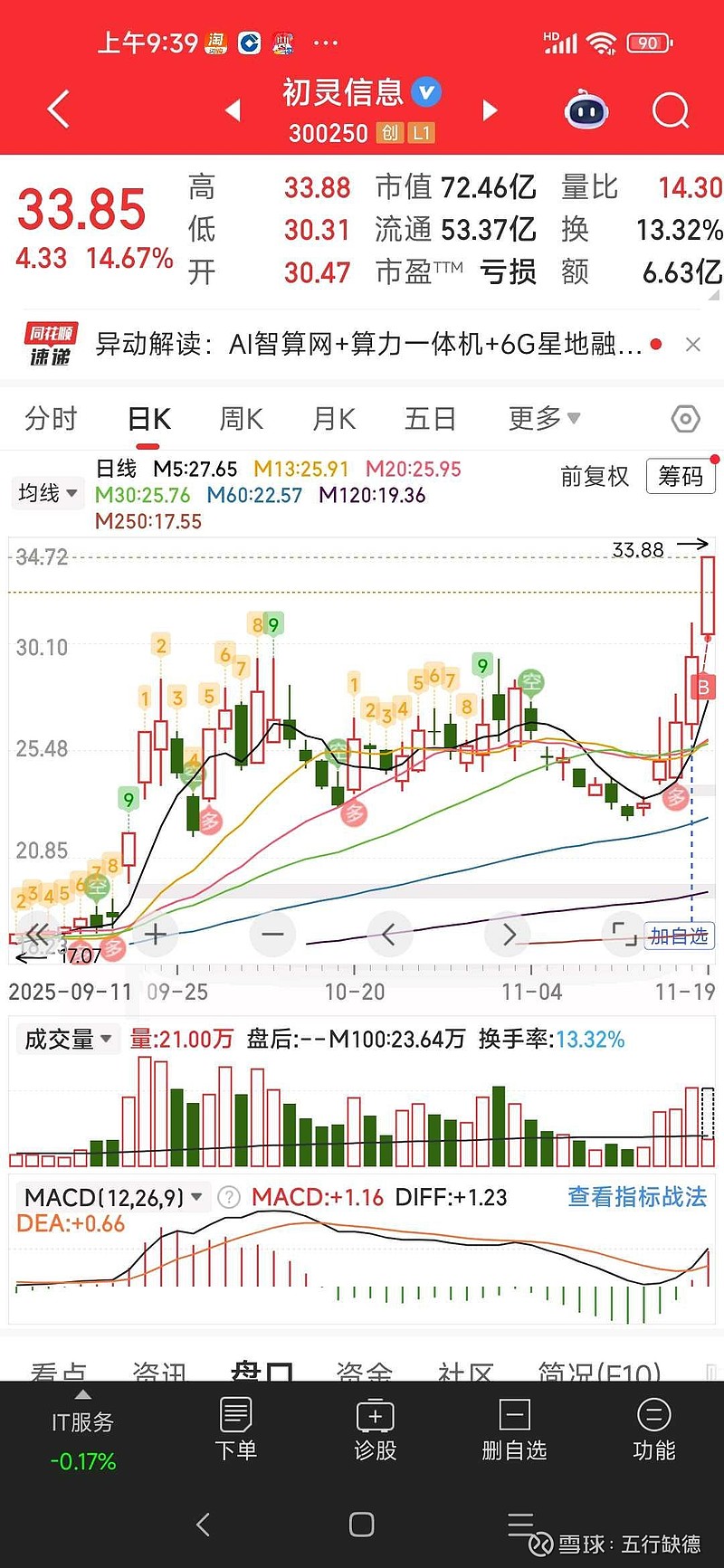This screenshot has width=724, height=1568.
Task: Open the AI assistant robot icon
Action: pyautogui.click(x=586, y=108)
